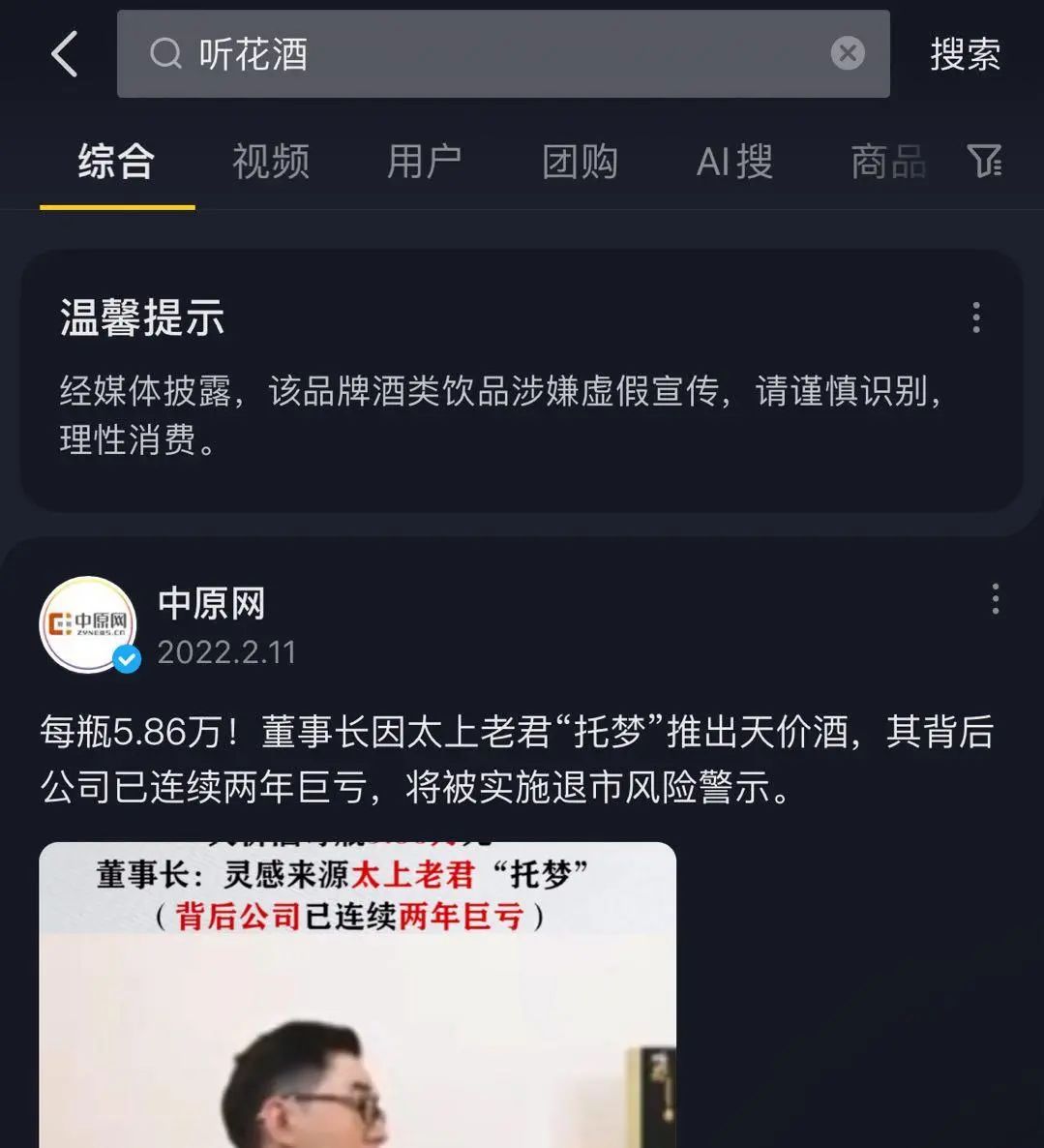Open the 团购 tab
Image resolution: width=1044 pixels, height=1148 pixels.
click(x=580, y=161)
